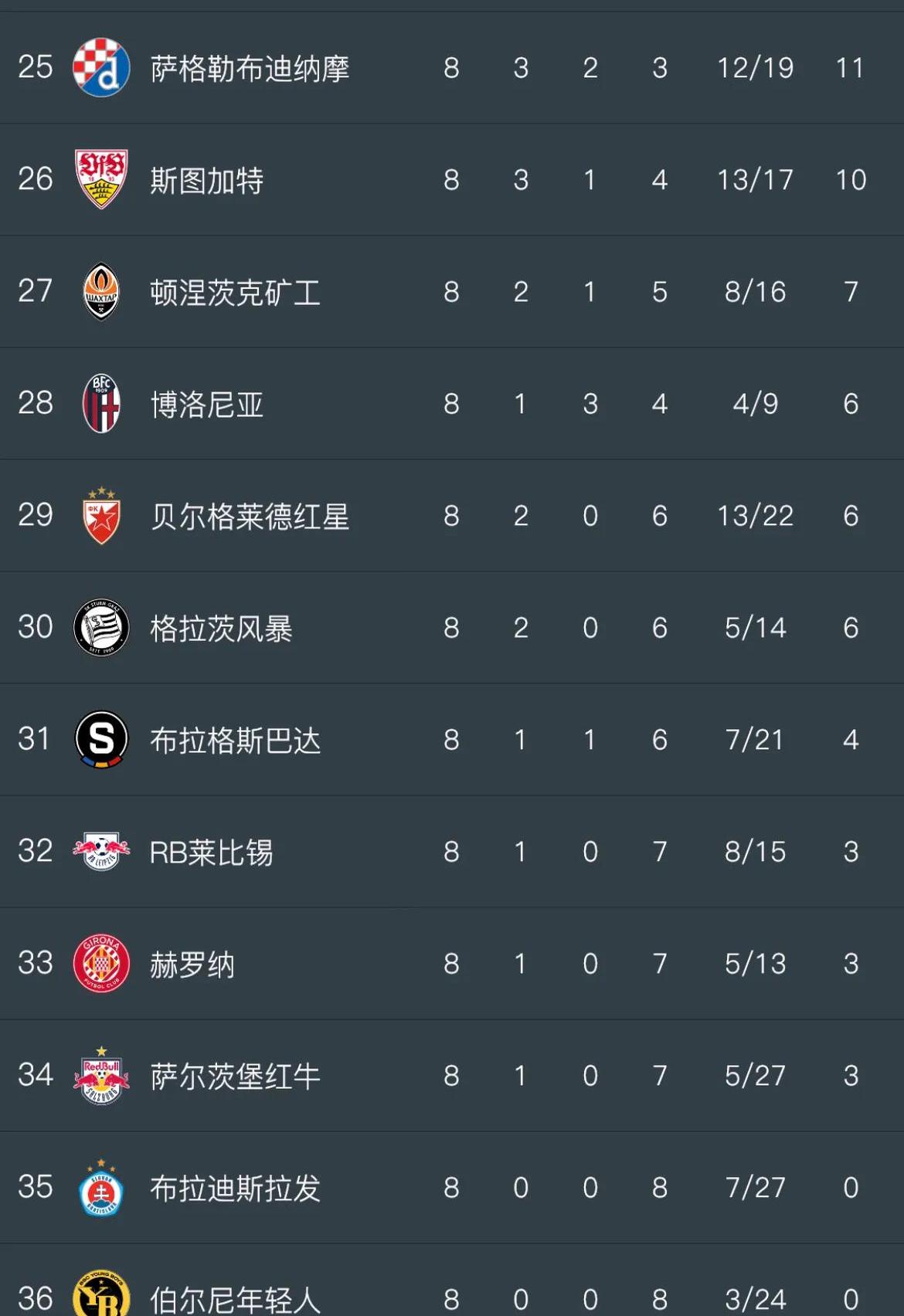Select the 斯图加特 standings row

[452, 179]
